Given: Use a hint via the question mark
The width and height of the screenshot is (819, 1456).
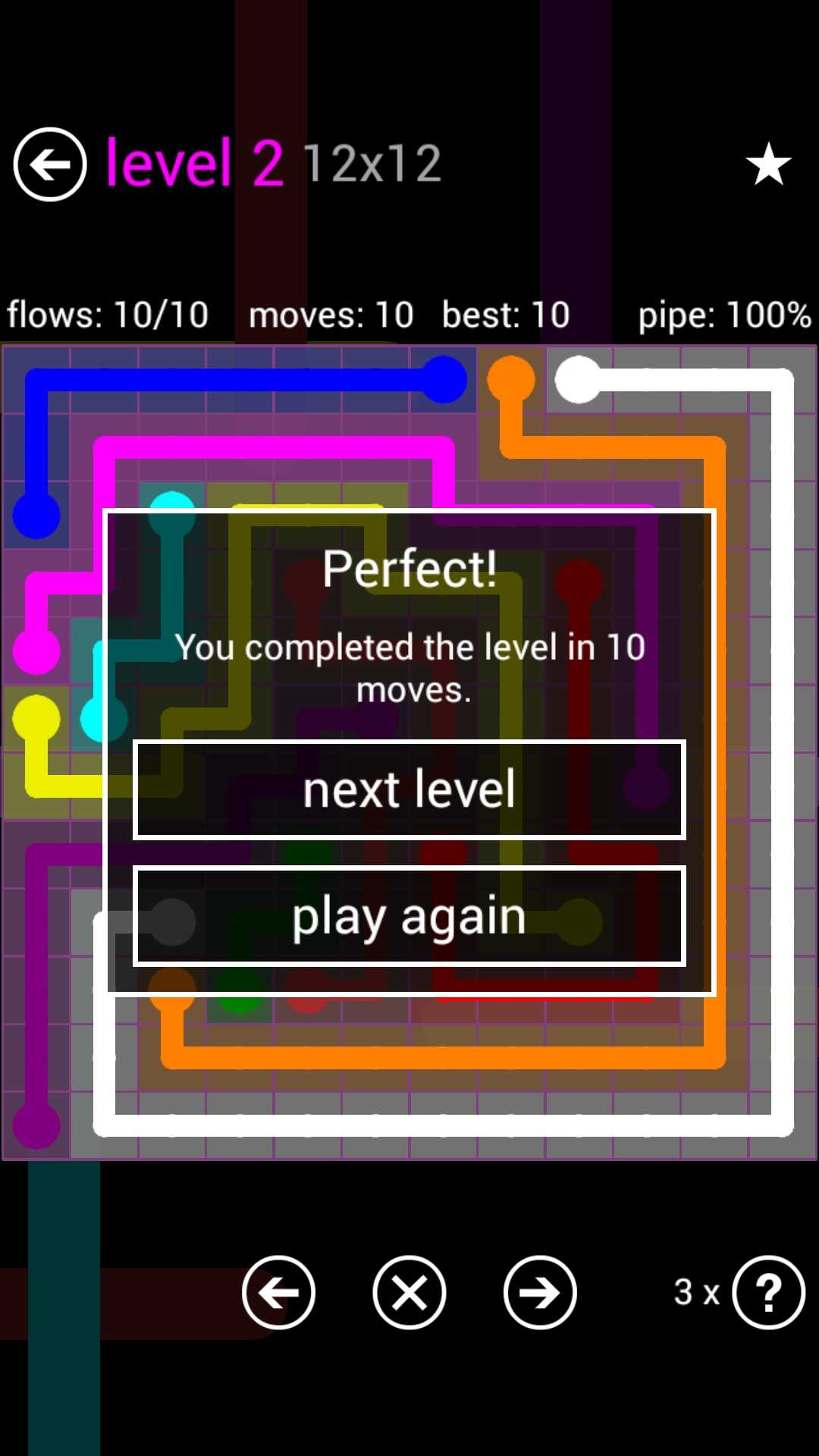Looking at the screenshot, I should [768, 1292].
